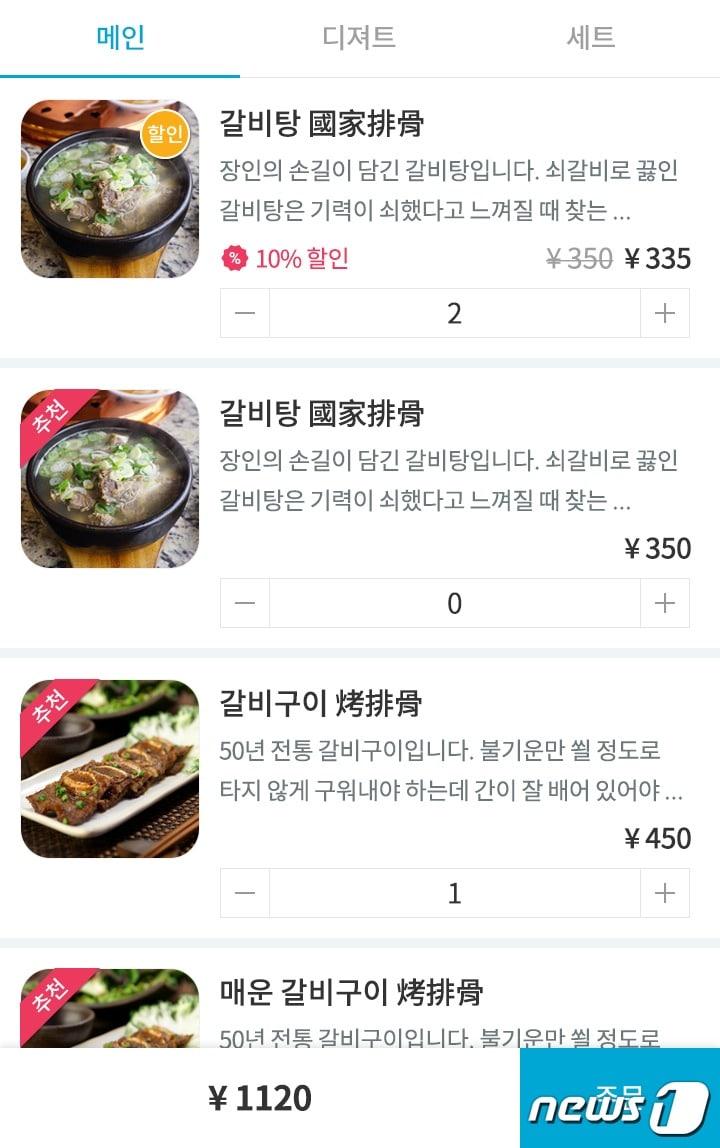Increase quantity of the ¥450 갈비구이
Viewport: 720px width, 1148px height.
[x=665, y=893]
